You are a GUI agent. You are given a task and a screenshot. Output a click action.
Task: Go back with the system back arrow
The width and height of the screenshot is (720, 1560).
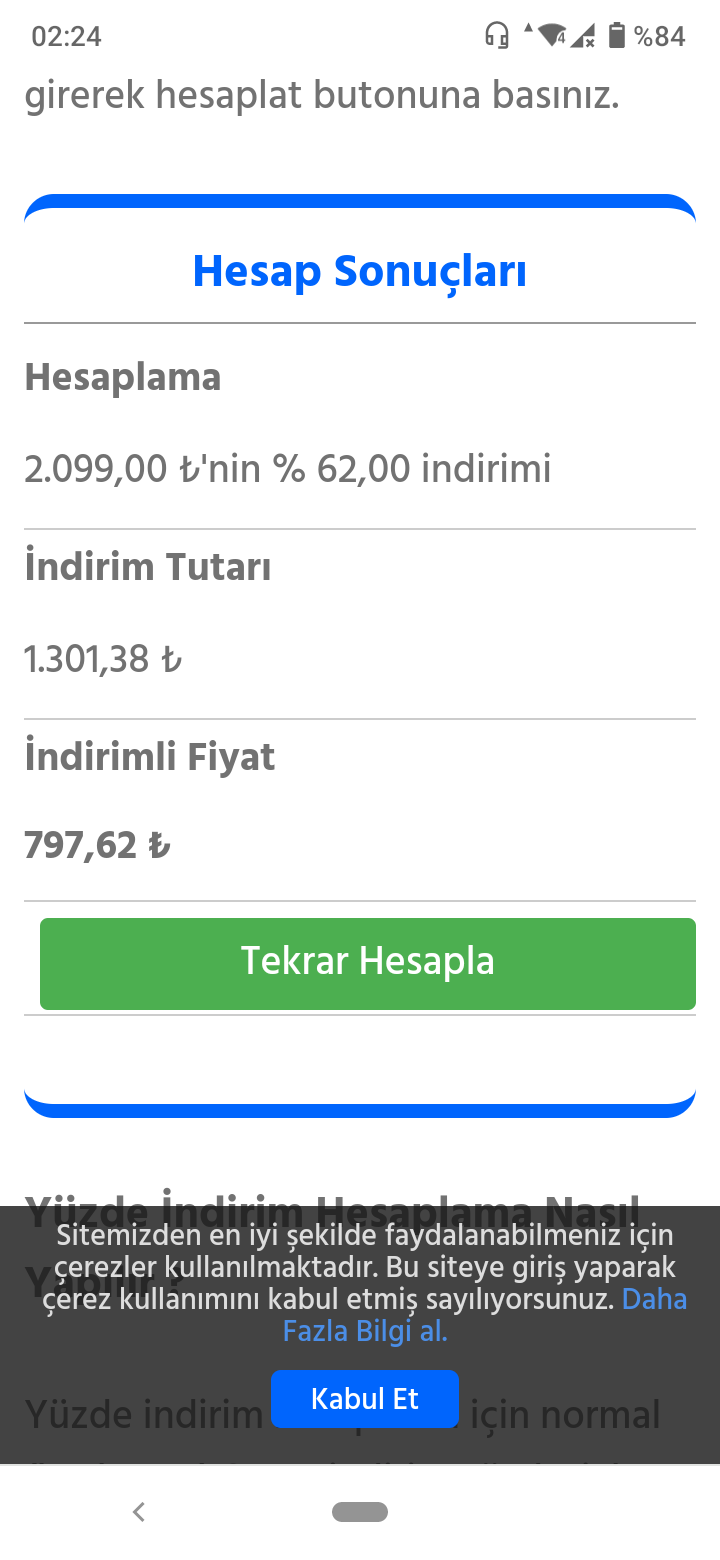point(139,1512)
